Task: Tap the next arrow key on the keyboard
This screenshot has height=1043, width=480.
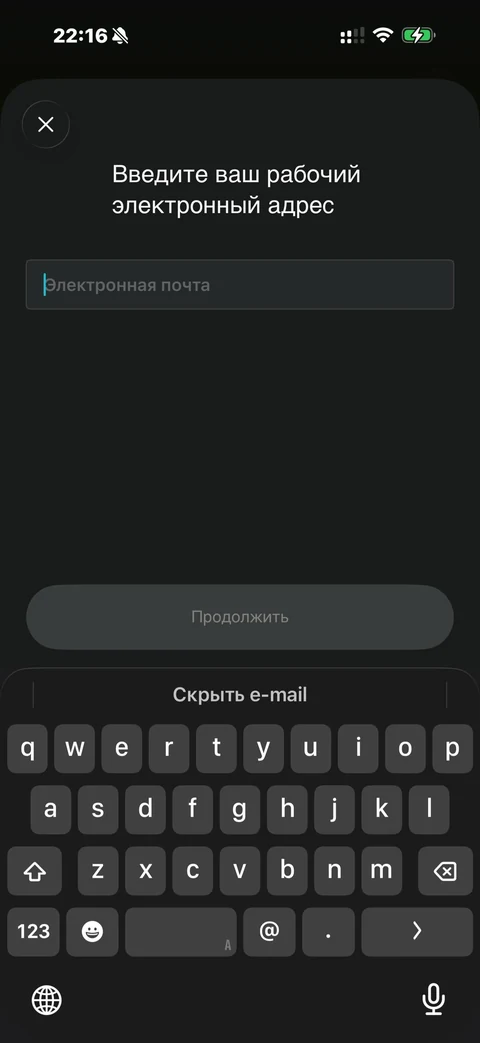Action: click(x=417, y=931)
